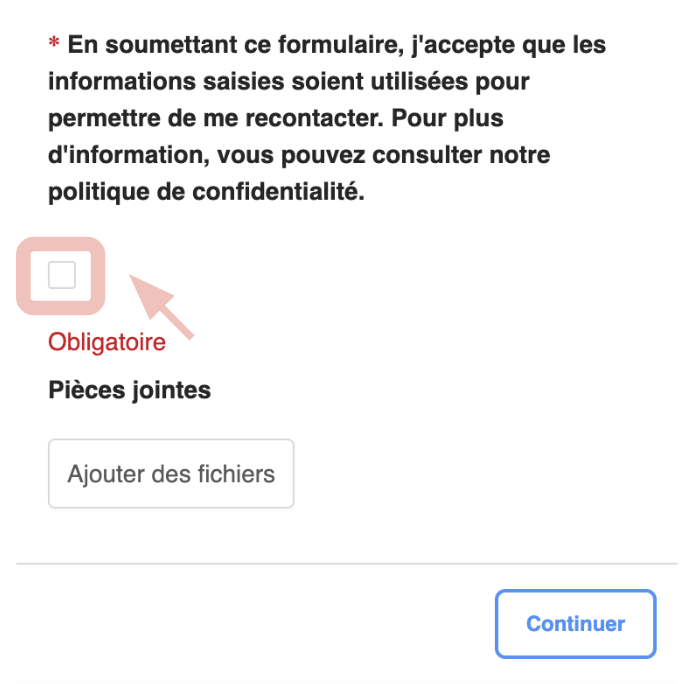Check the mandatory consent checkbox
Screen dimensions: 682x684
tap(62, 274)
